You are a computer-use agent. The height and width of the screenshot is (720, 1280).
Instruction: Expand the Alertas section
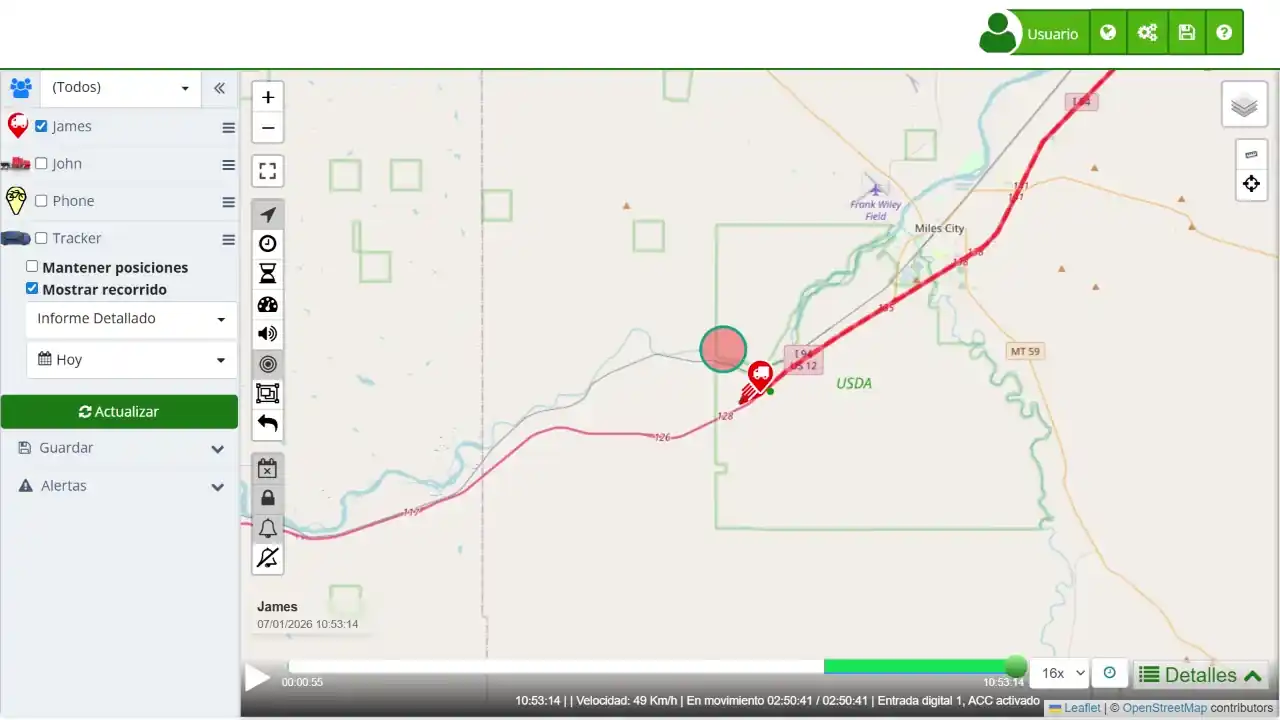point(120,486)
